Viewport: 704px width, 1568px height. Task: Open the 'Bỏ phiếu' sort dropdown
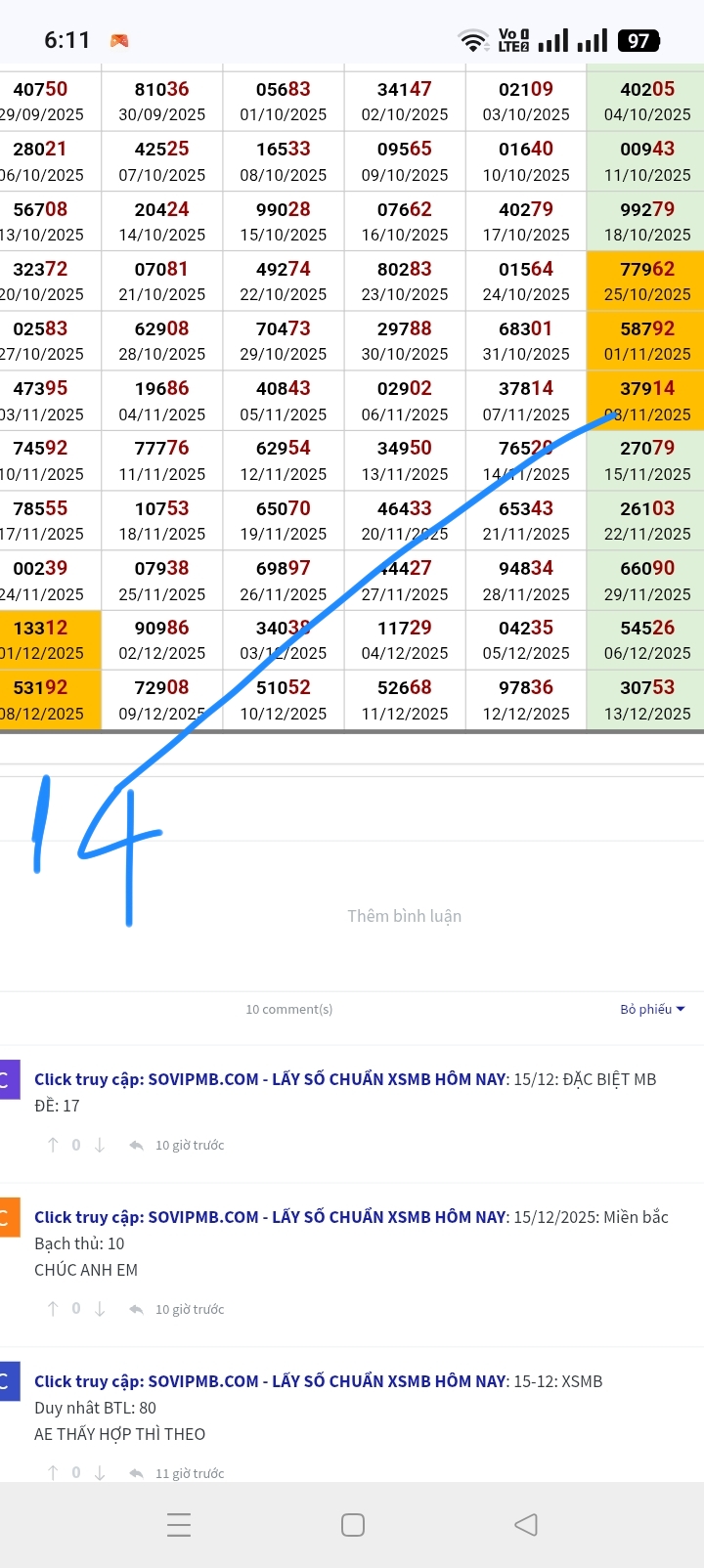point(652,1009)
